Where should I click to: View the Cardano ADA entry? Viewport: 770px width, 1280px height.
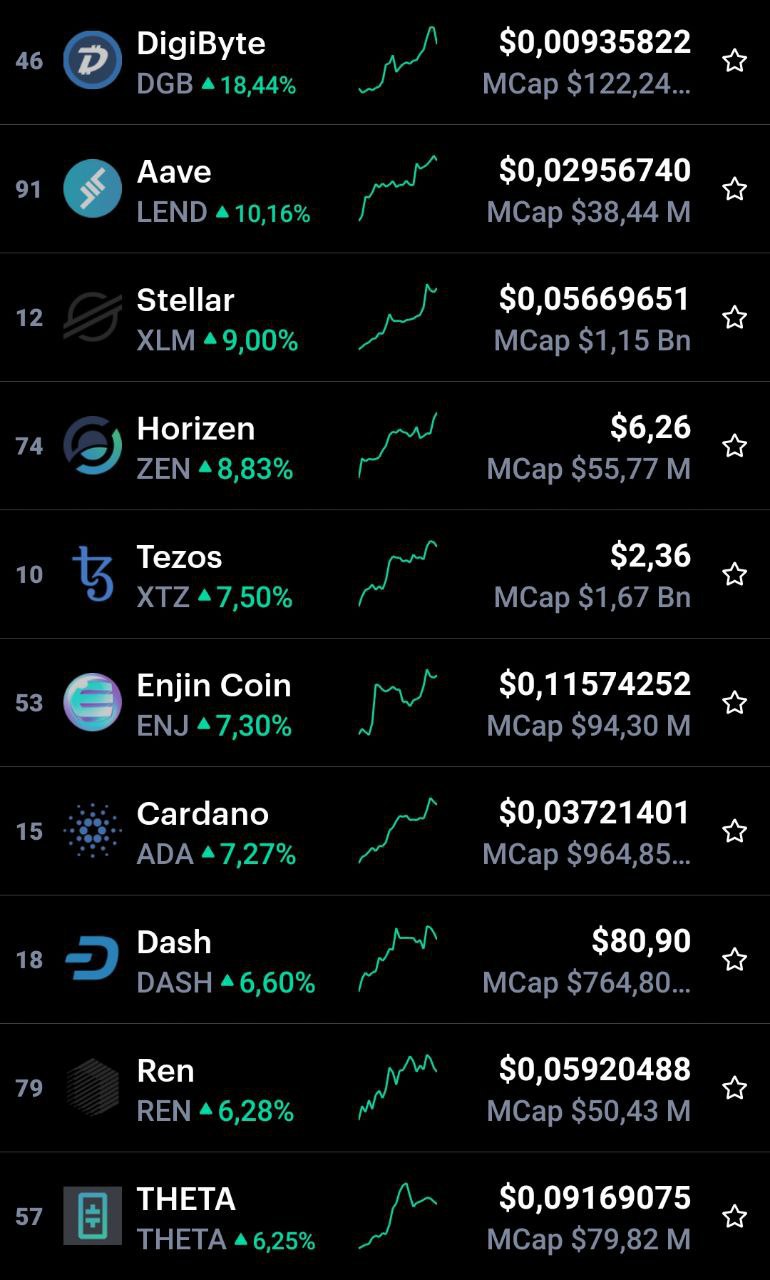[385, 831]
